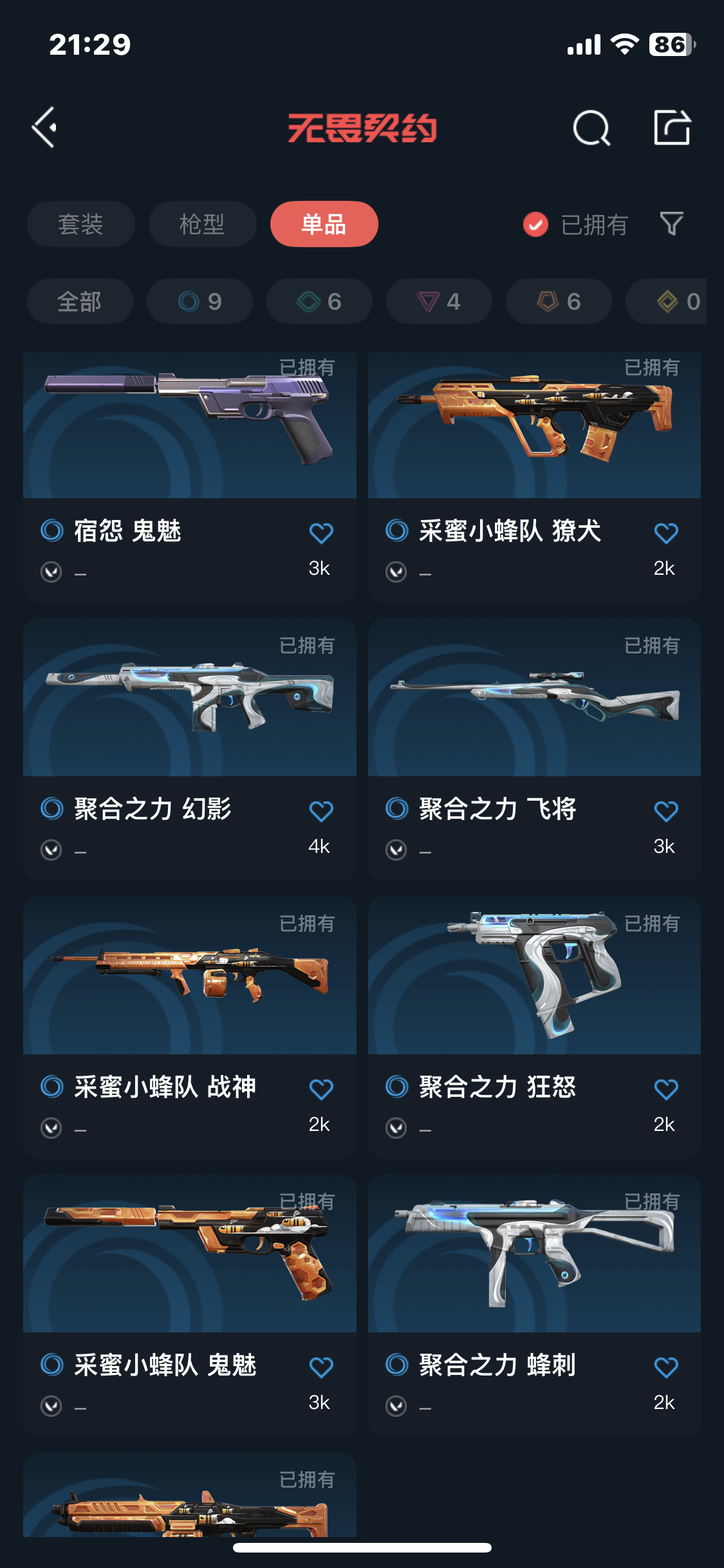Open the funnel filter options
This screenshot has height=1568, width=724.
(671, 223)
